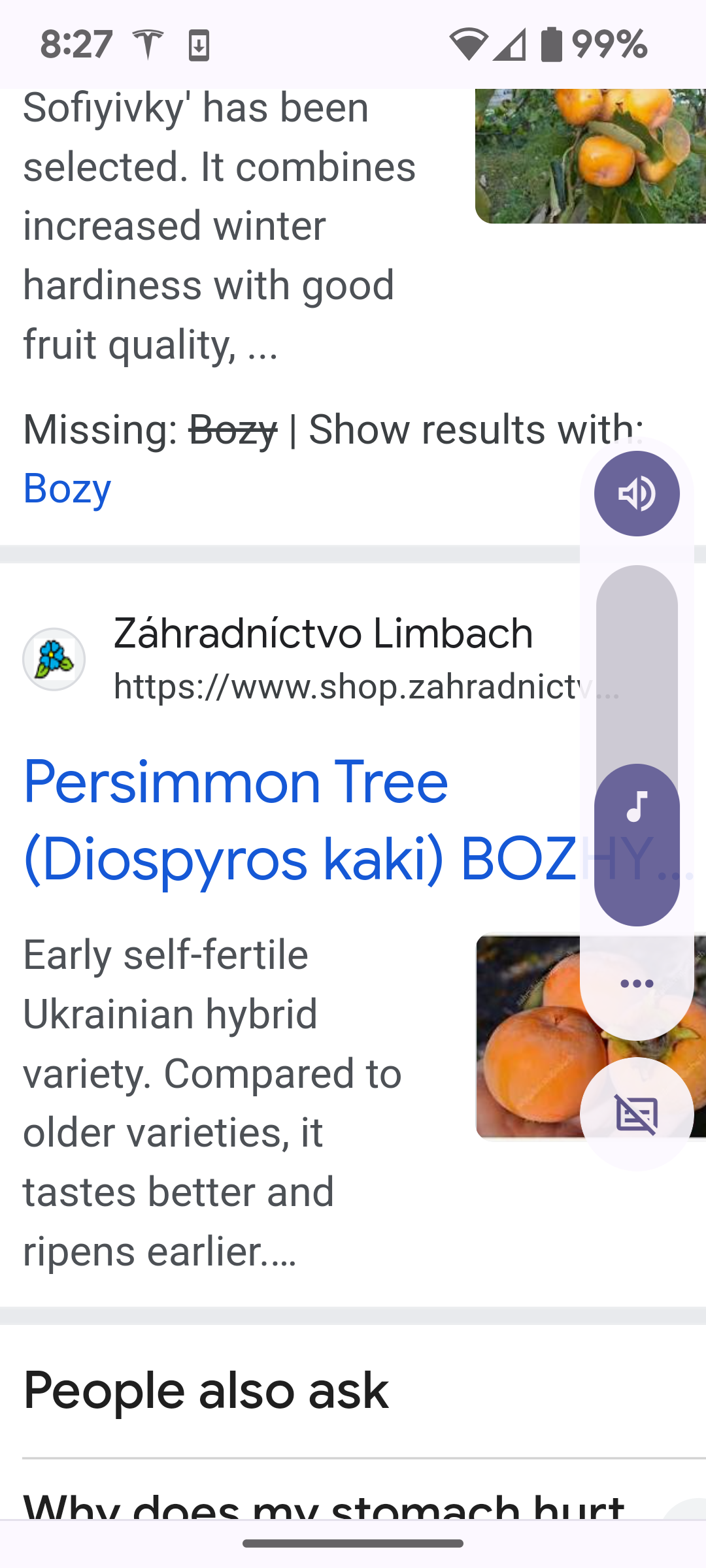Show results with Bozy link
The image size is (706, 1568).
[67, 488]
